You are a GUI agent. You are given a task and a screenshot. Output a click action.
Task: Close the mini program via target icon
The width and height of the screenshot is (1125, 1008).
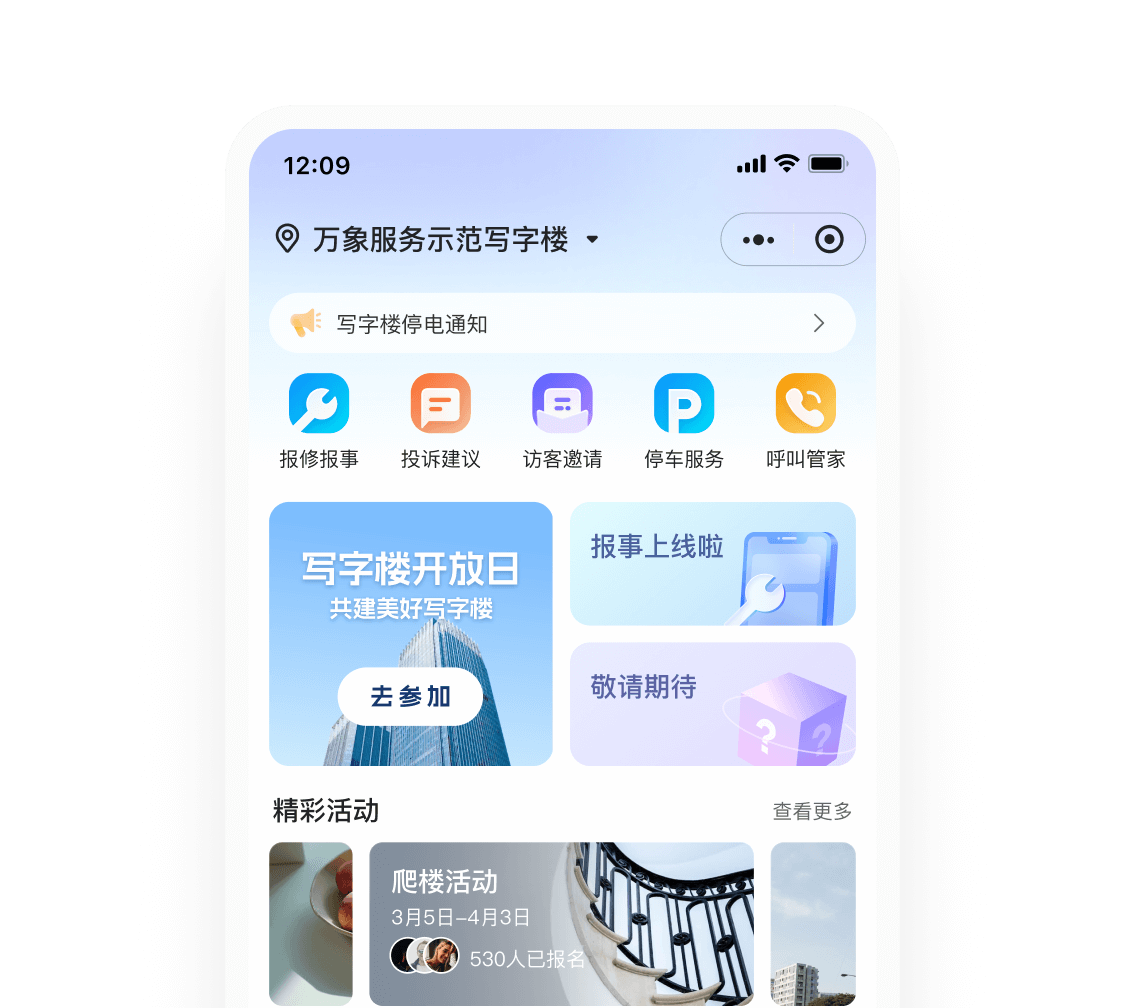tap(829, 240)
